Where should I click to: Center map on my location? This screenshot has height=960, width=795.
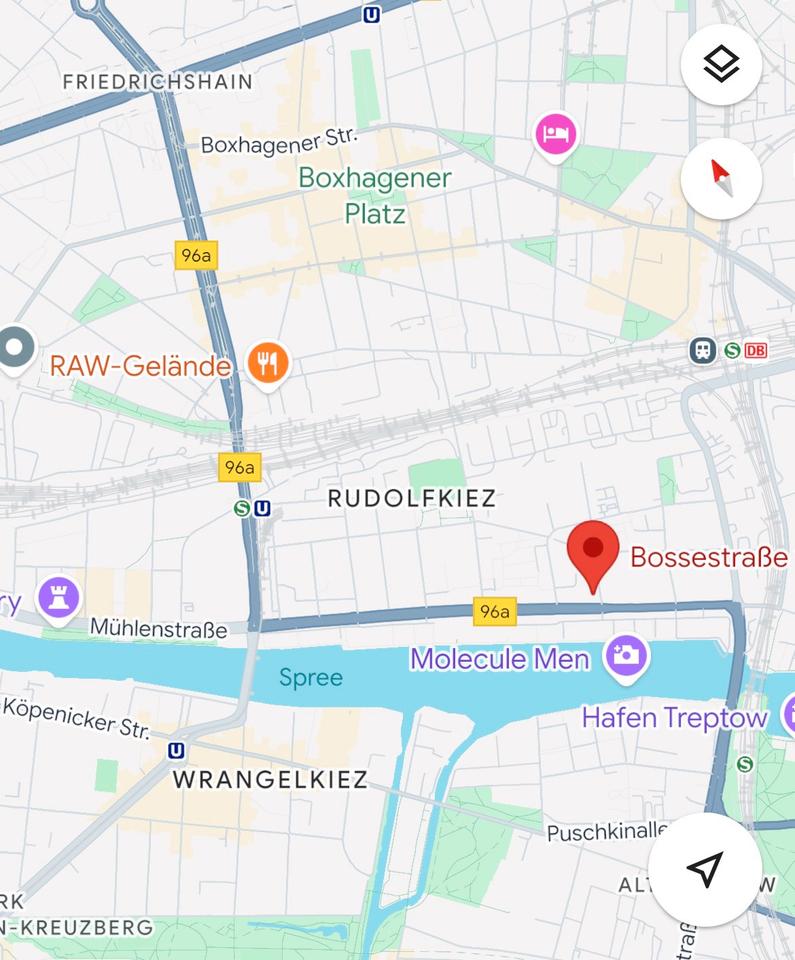[705, 869]
